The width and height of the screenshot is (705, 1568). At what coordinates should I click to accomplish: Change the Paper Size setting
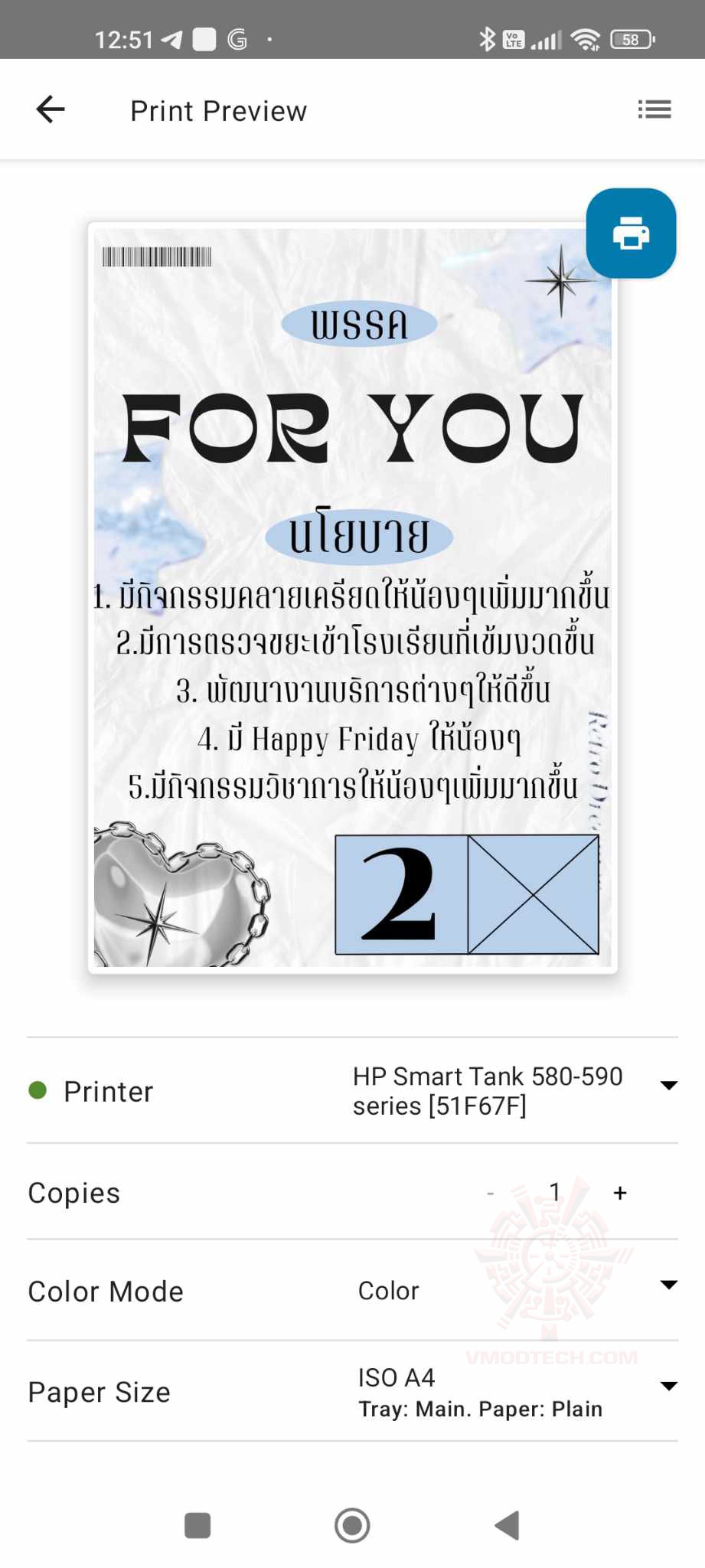point(668,1387)
